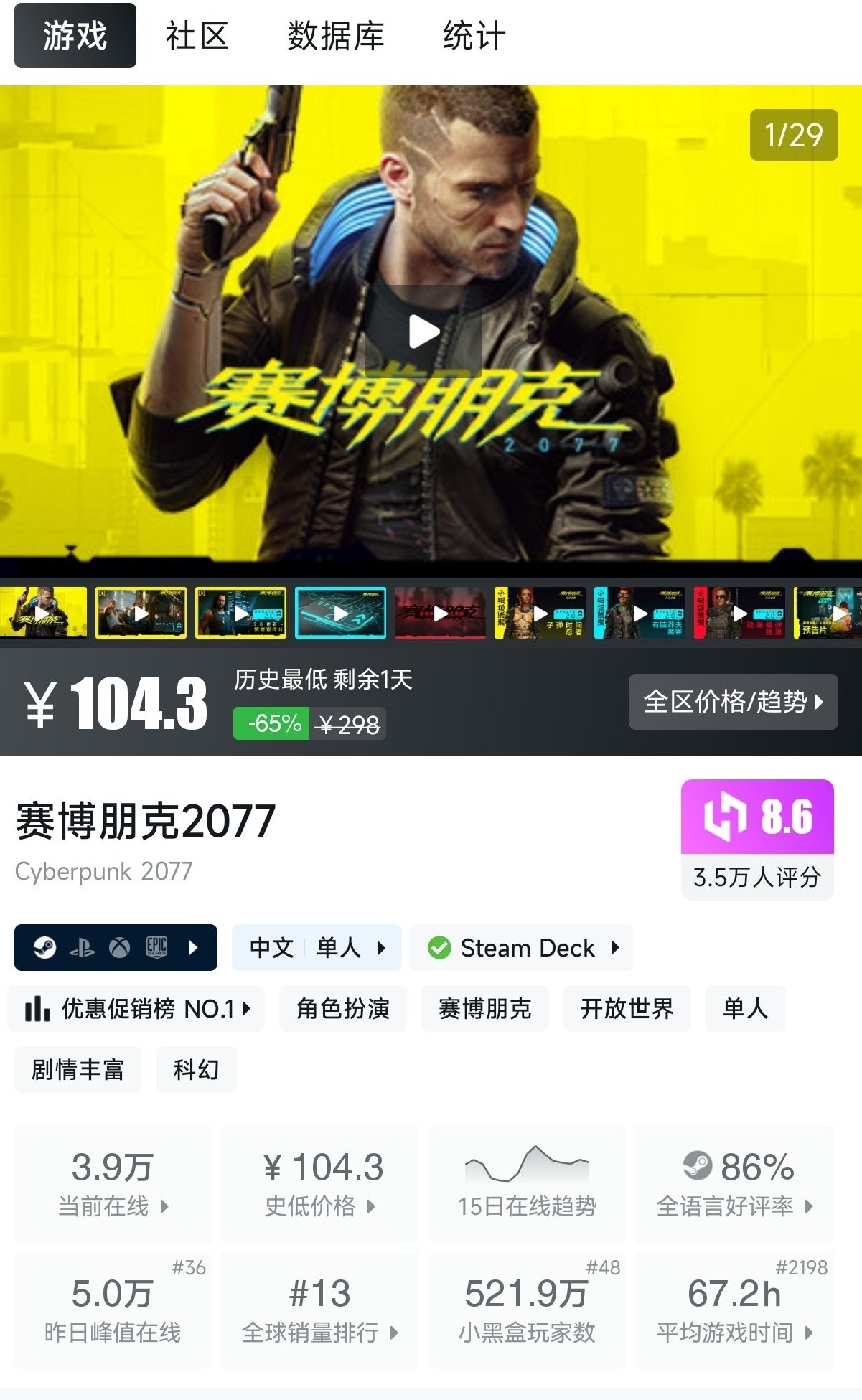
Task: Open 史低价格 price history
Action: click(319, 1184)
